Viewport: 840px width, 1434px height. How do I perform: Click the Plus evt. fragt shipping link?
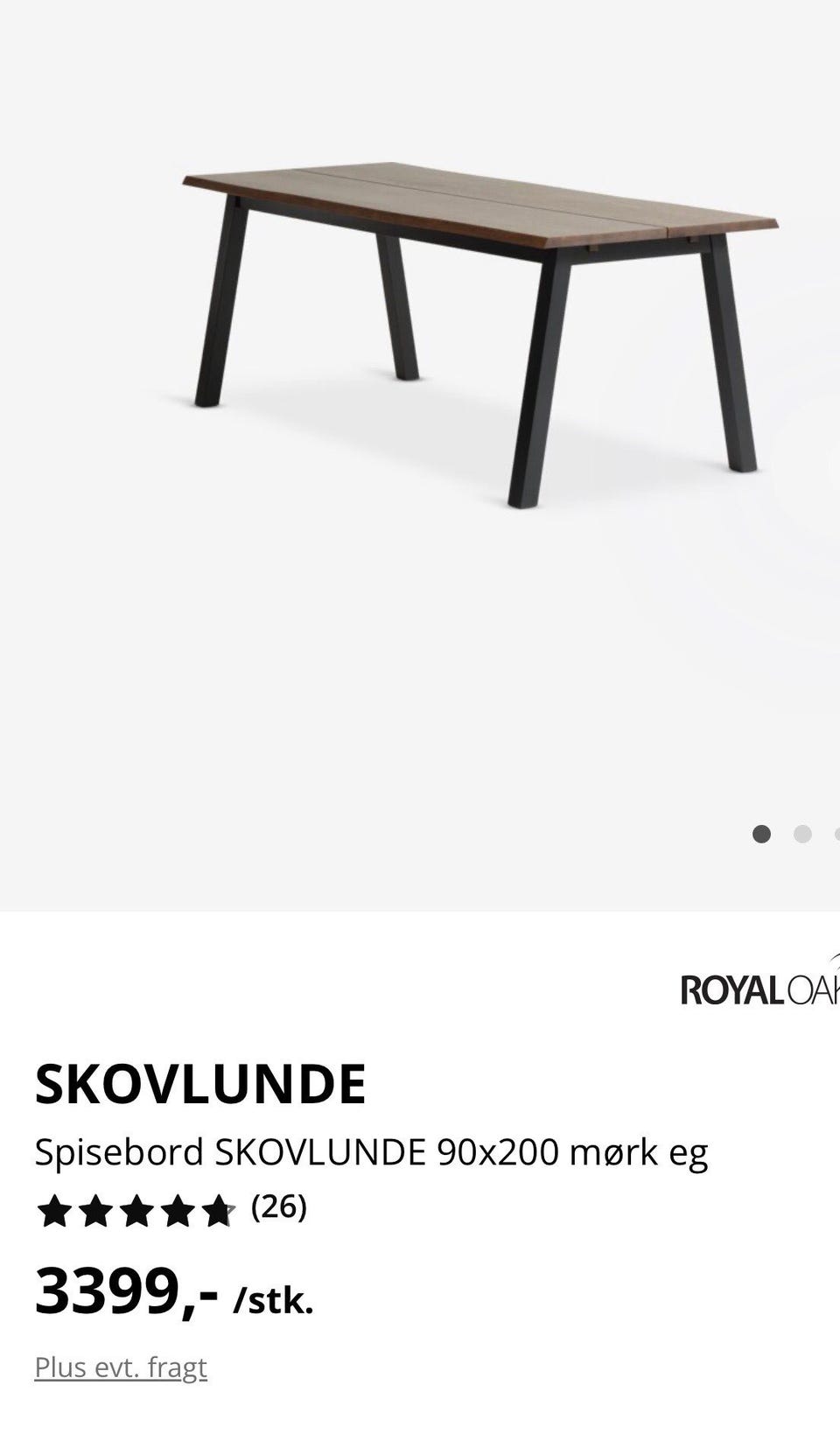[x=121, y=1366]
